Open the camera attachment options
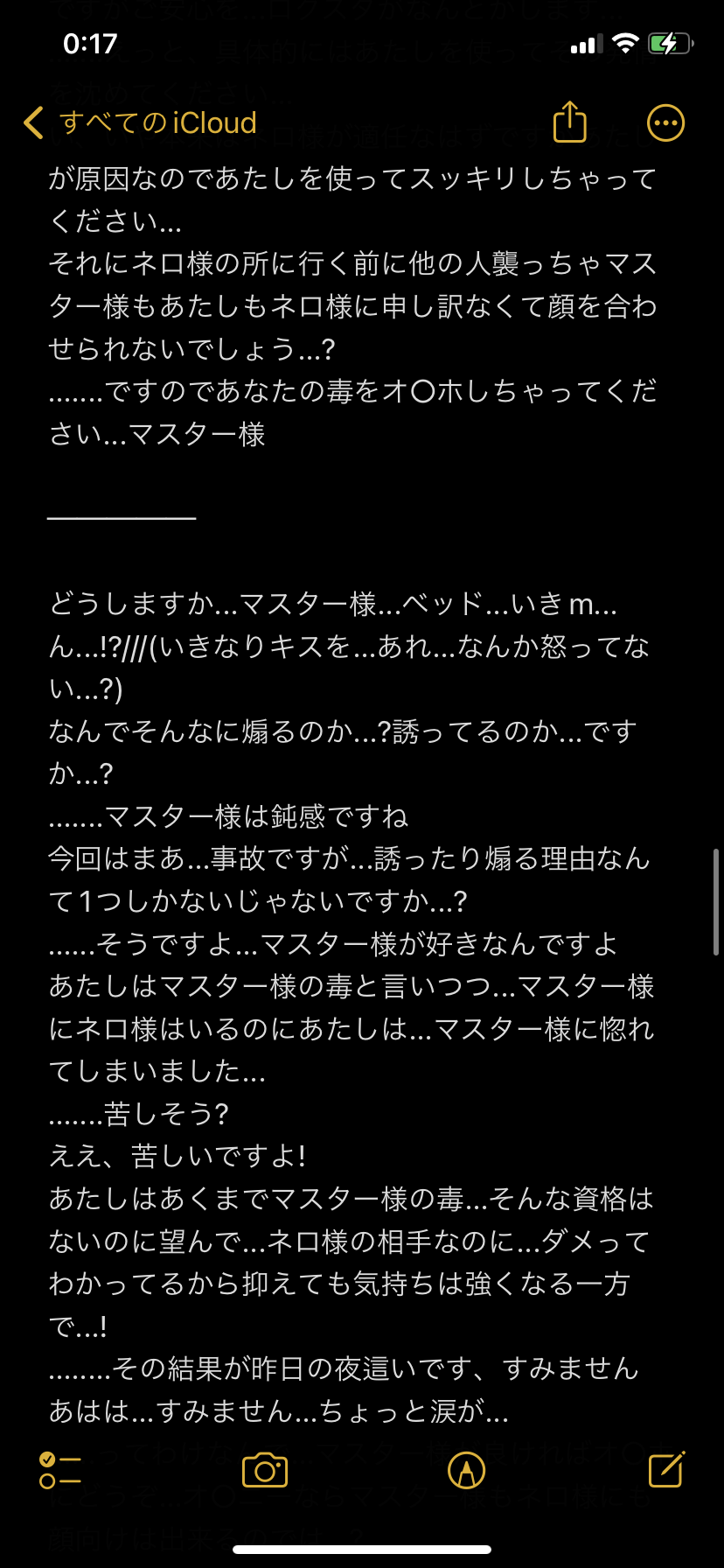Image resolution: width=724 pixels, height=1568 pixels. 265,1470
